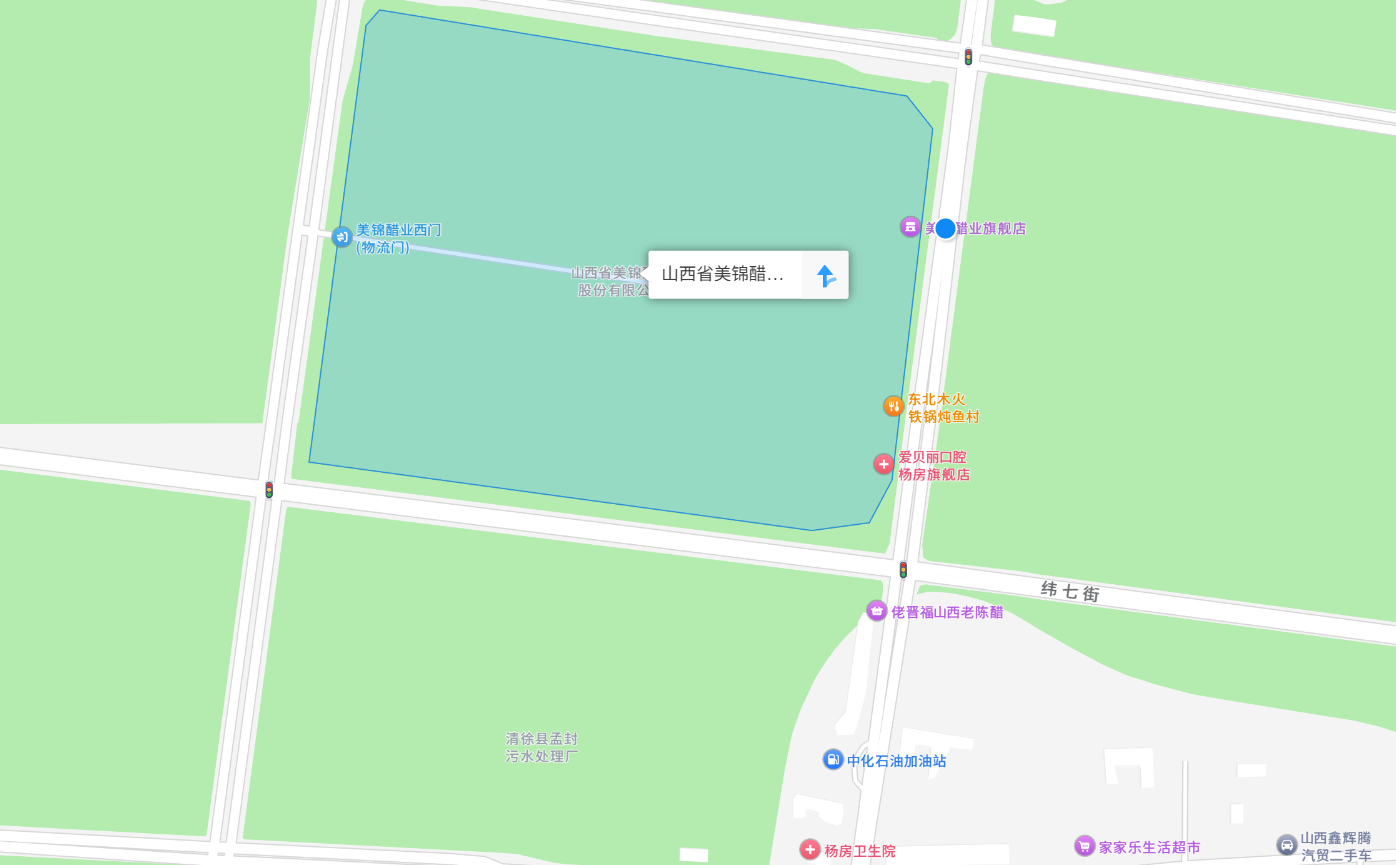Open the 佬晋福山西老陈醋 shop marker
The image size is (1396, 865).
877,611
